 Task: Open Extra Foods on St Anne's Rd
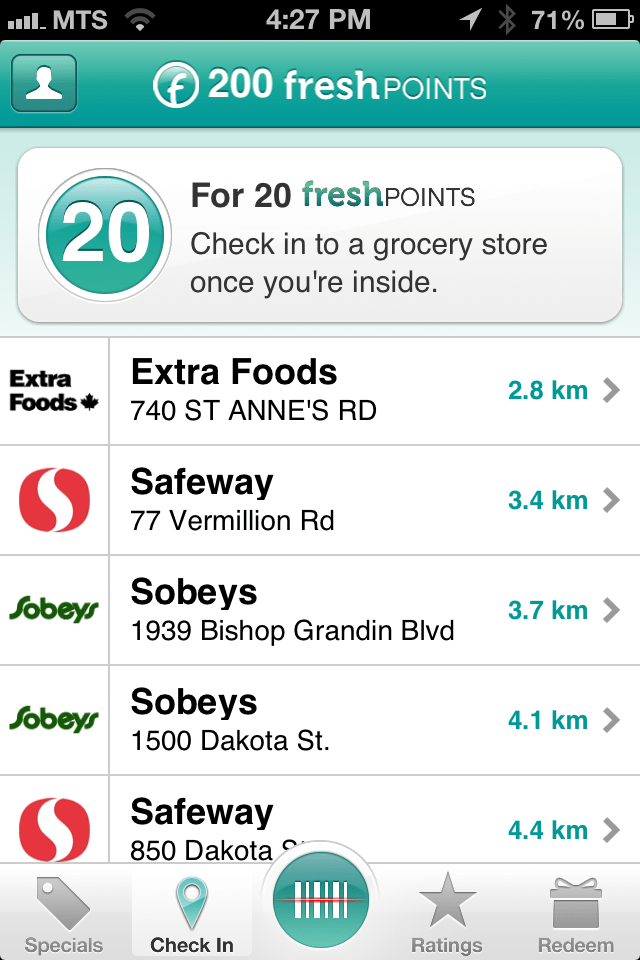tap(320, 391)
